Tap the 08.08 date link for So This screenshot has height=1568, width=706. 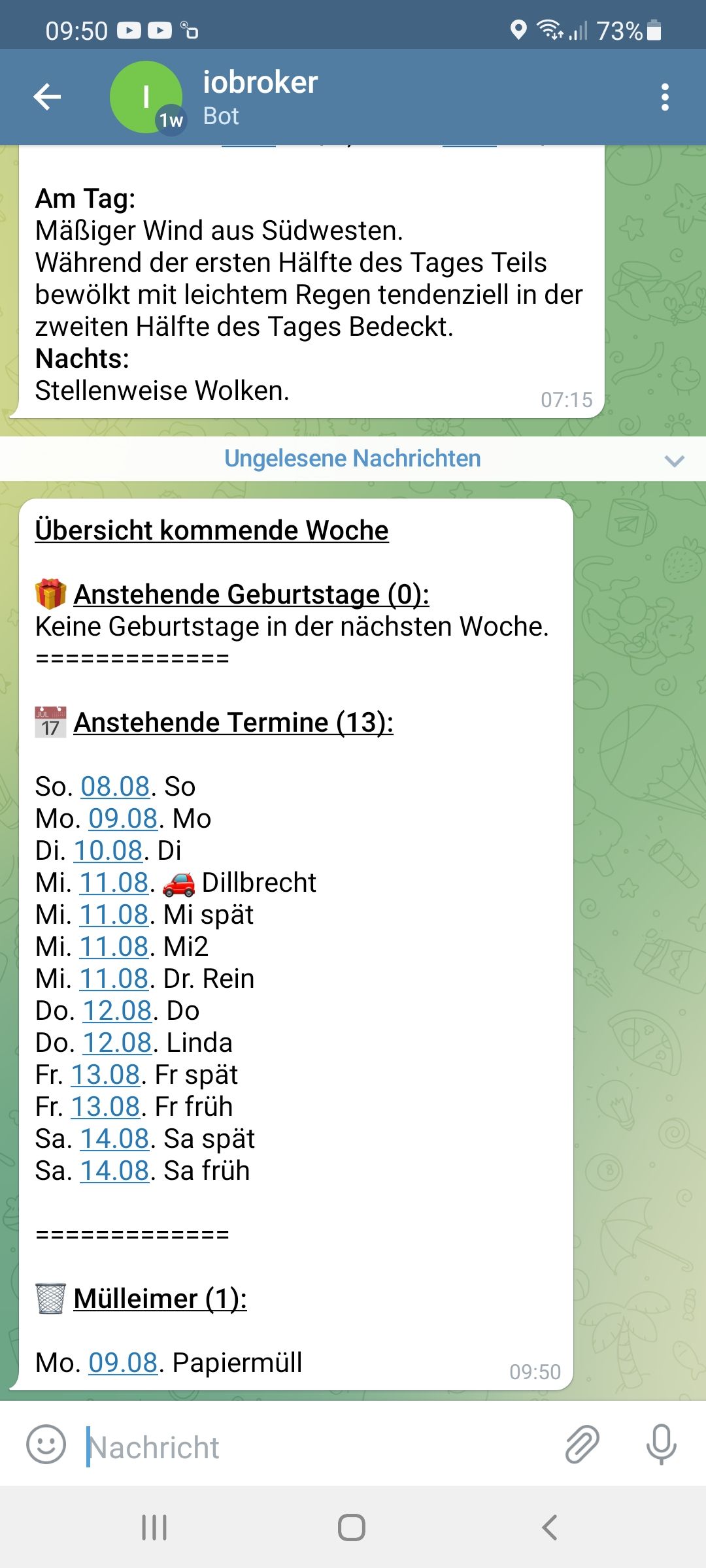[115, 787]
